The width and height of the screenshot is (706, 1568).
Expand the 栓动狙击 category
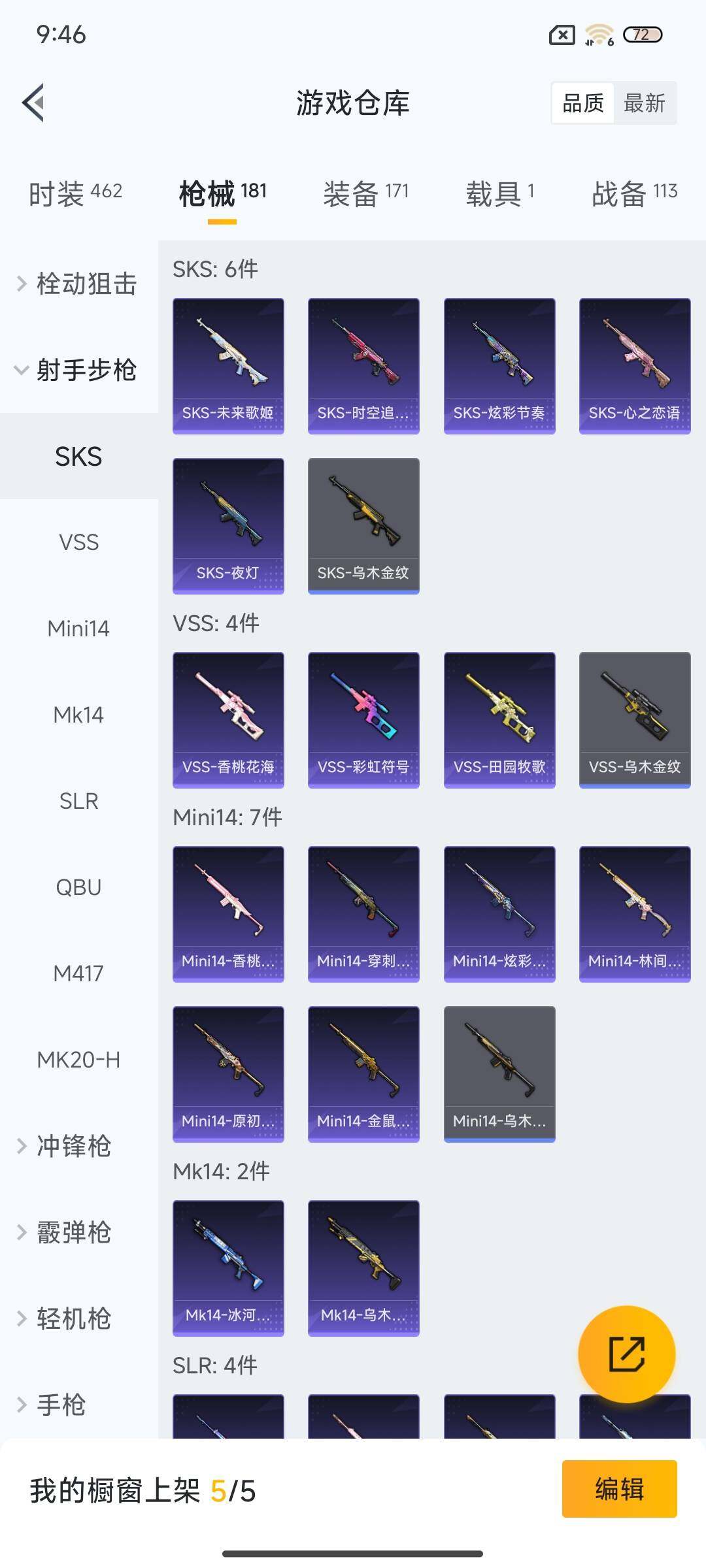[78, 284]
